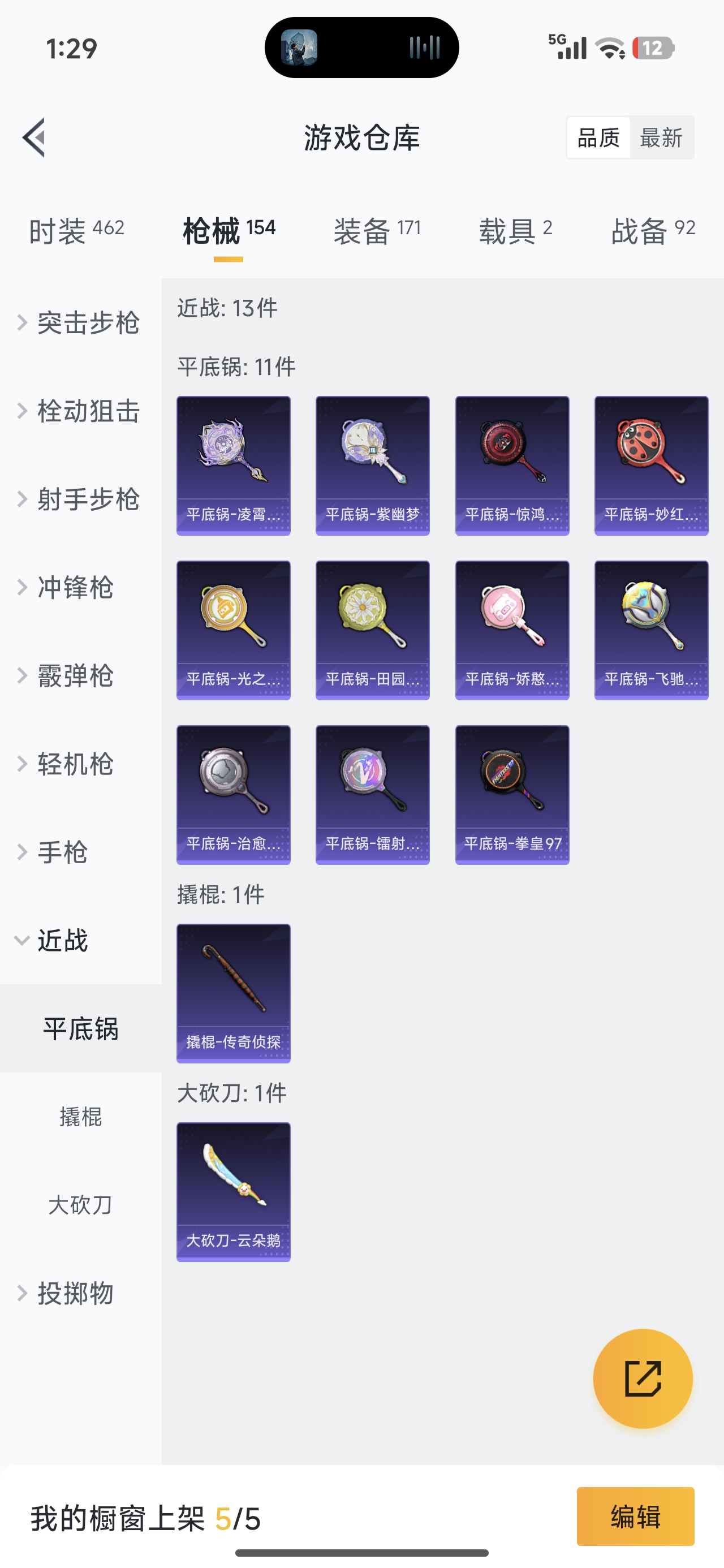
Task: Switch to the 时装 tab
Action: tap(76, 231)
